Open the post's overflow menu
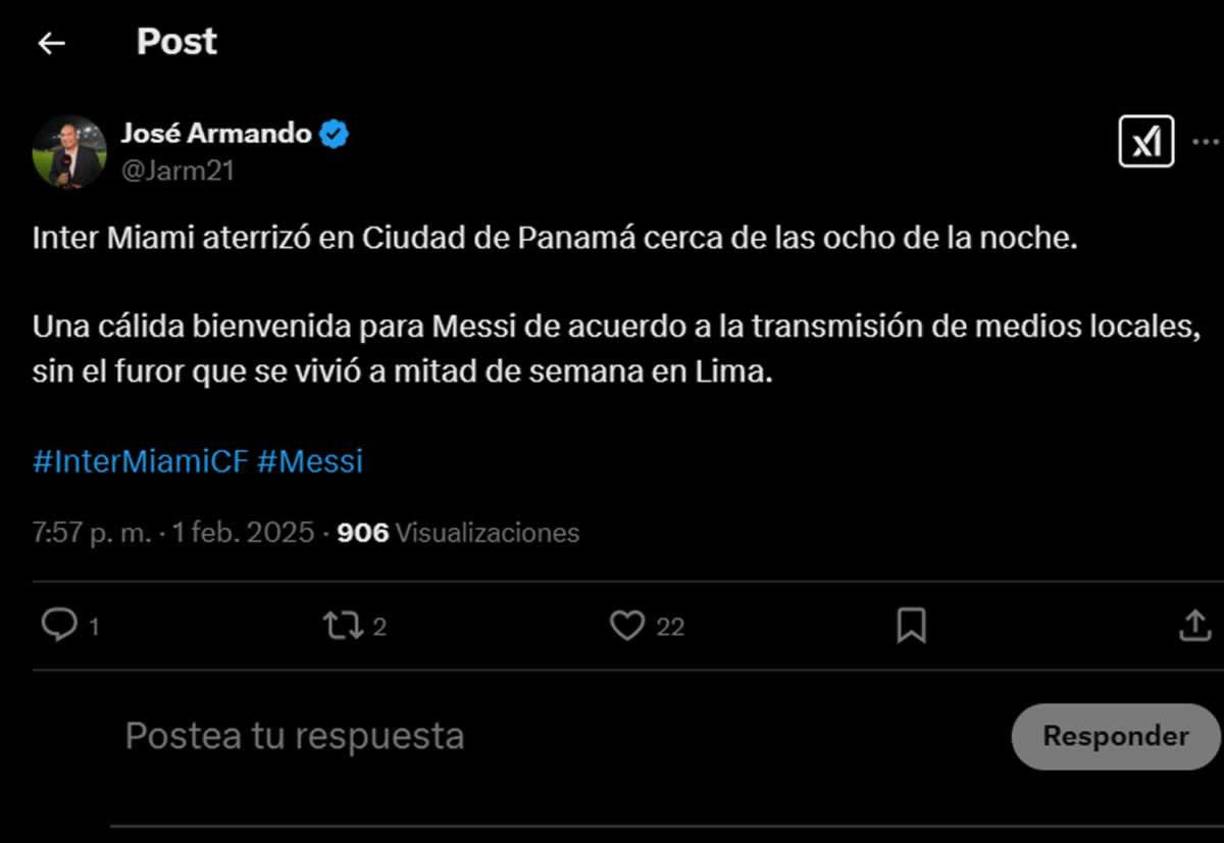Viewport: 1224px width, 843px height. click(x=1206, y=142)
